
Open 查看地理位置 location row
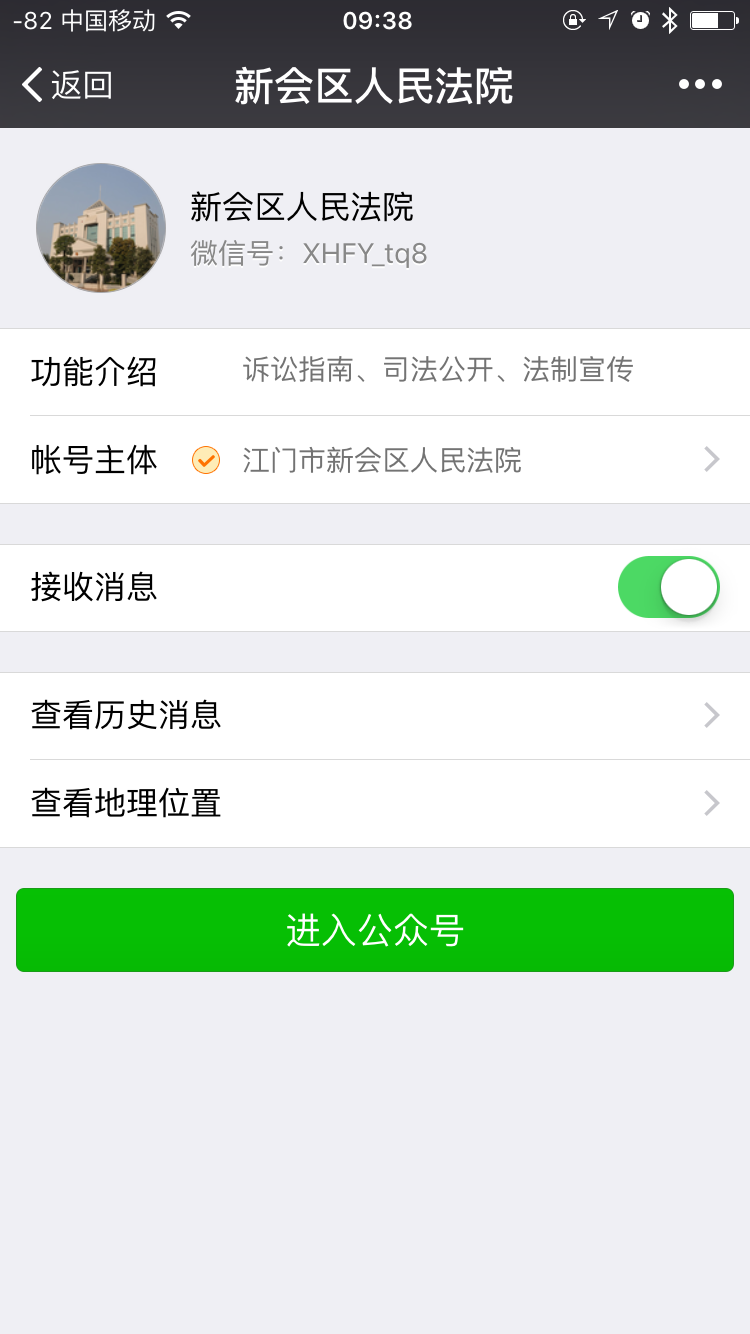pyautogui.click(x=375, y=804)
